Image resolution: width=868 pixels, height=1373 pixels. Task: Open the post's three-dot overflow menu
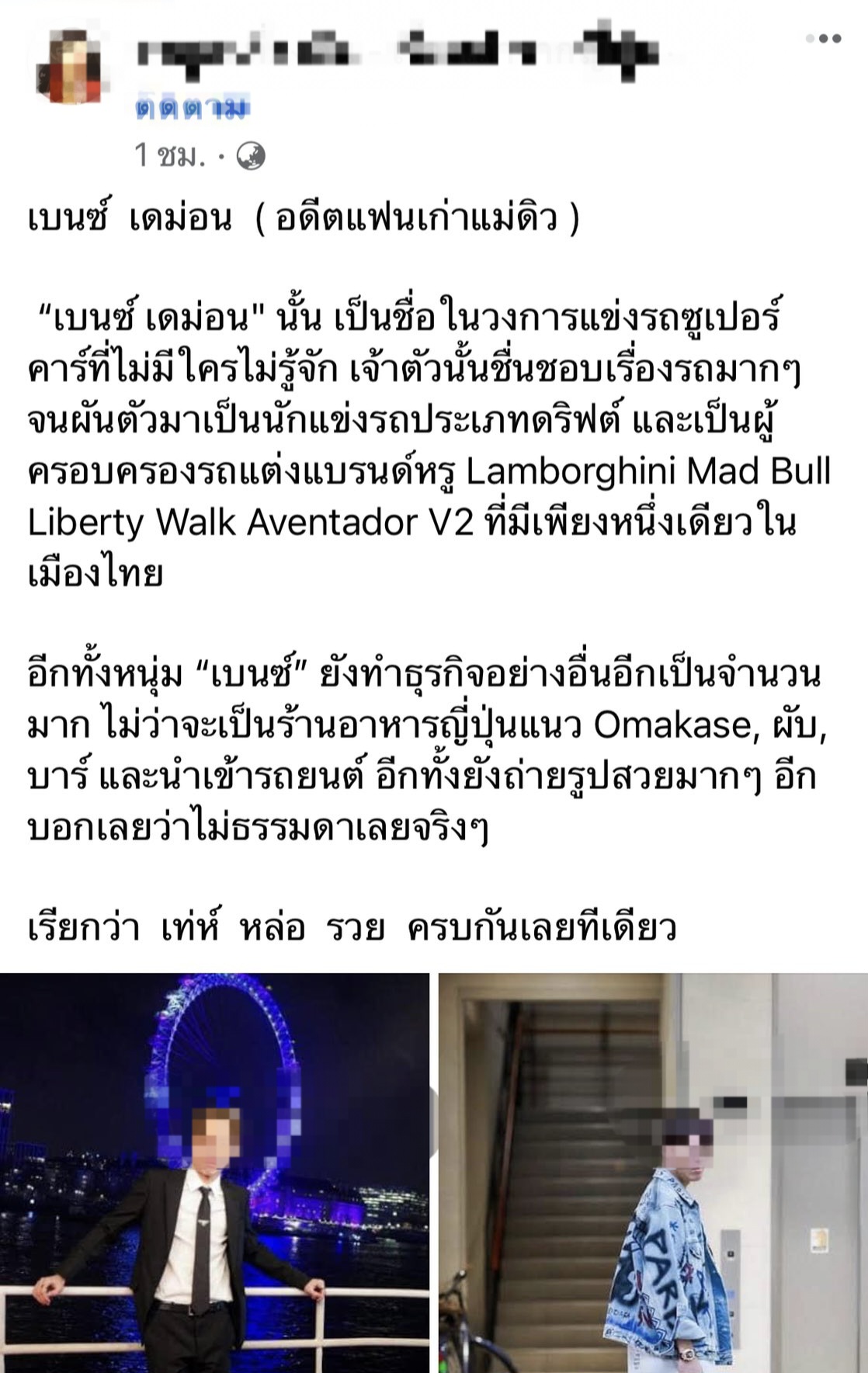824,38
